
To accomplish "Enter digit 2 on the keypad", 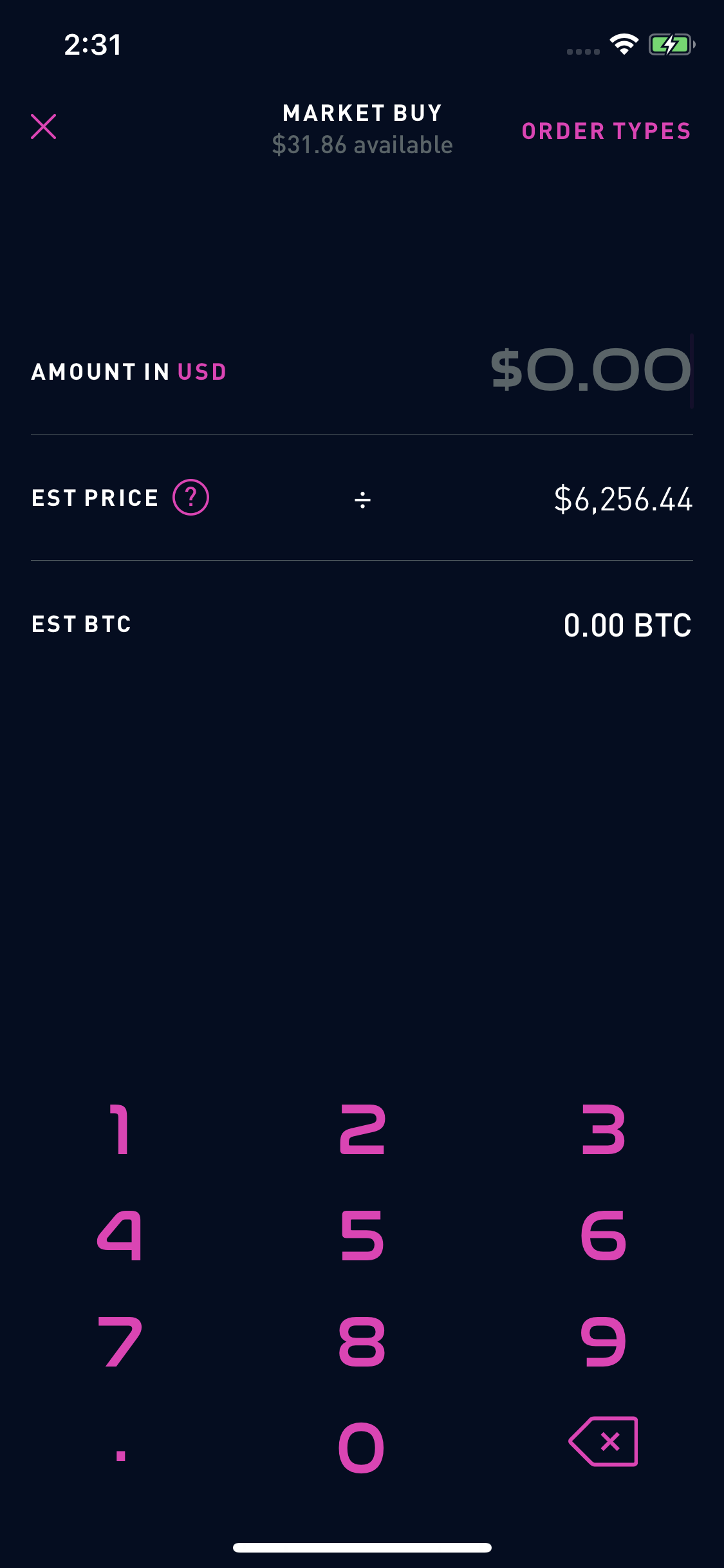I will click(362, 1130).
